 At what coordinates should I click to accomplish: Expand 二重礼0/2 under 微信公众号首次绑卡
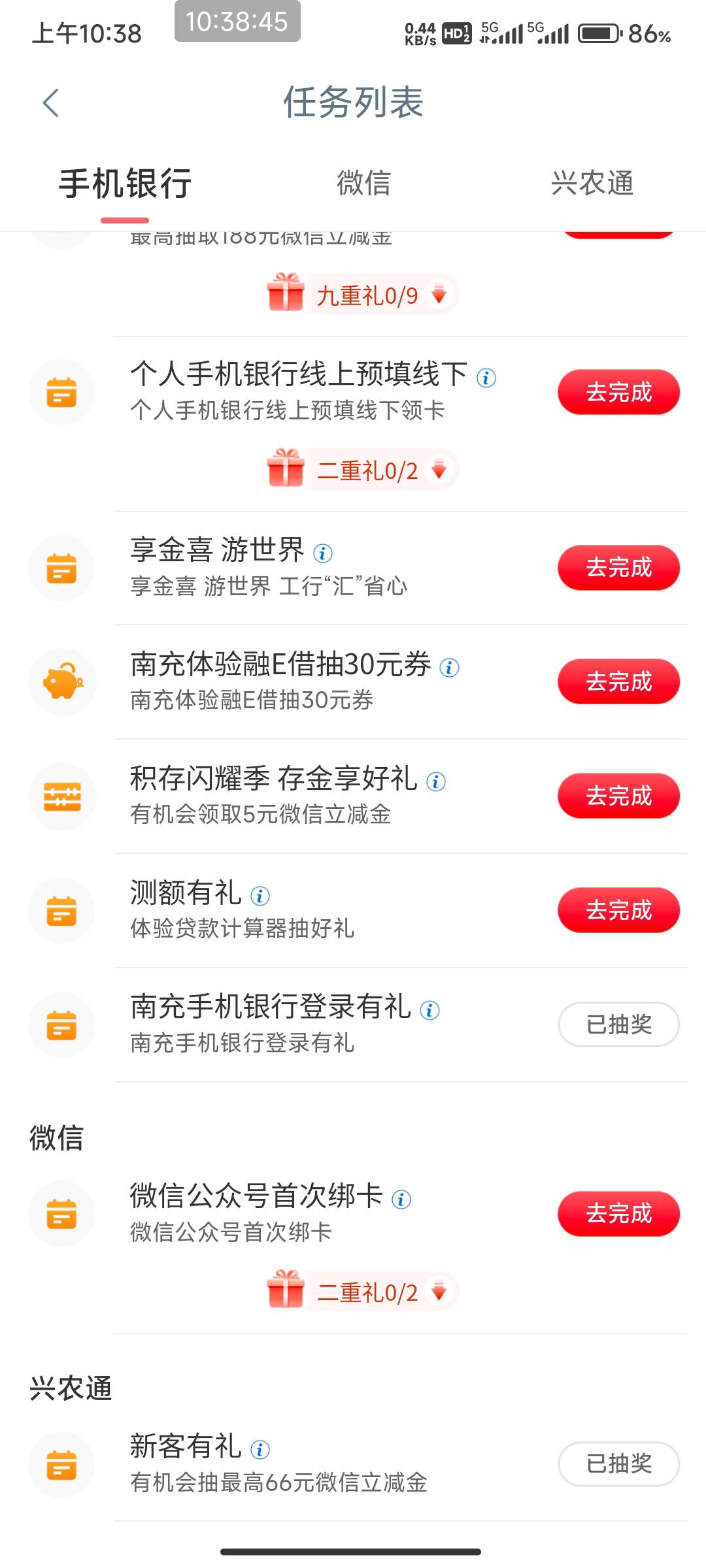pyautogui.click(x=363, y=1292)
